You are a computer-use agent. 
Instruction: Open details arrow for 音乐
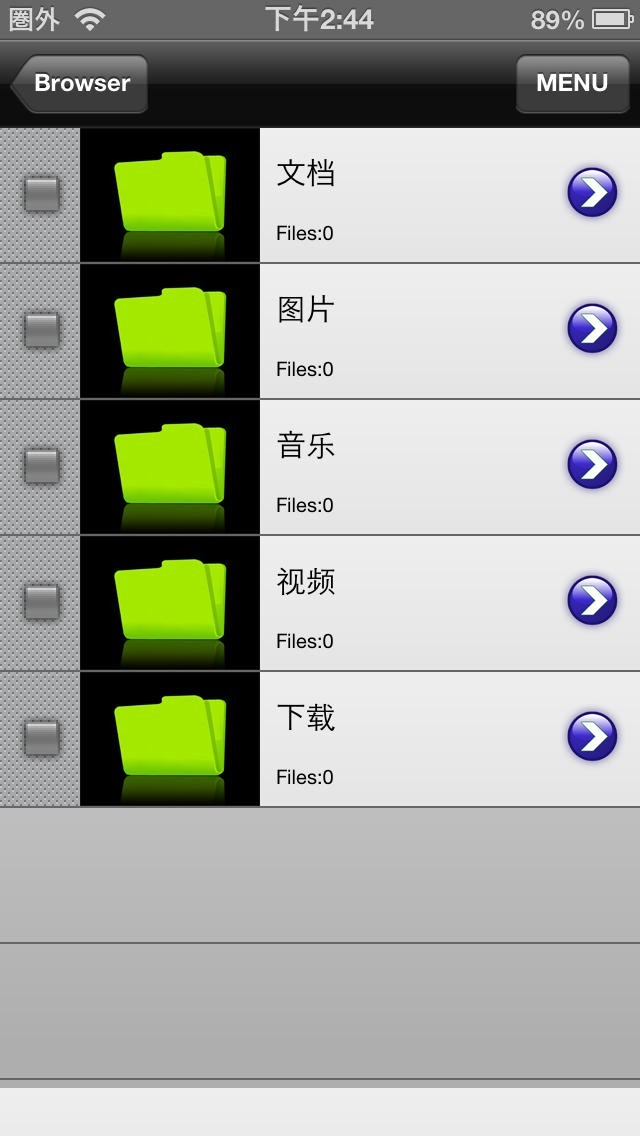pos(592,465)
